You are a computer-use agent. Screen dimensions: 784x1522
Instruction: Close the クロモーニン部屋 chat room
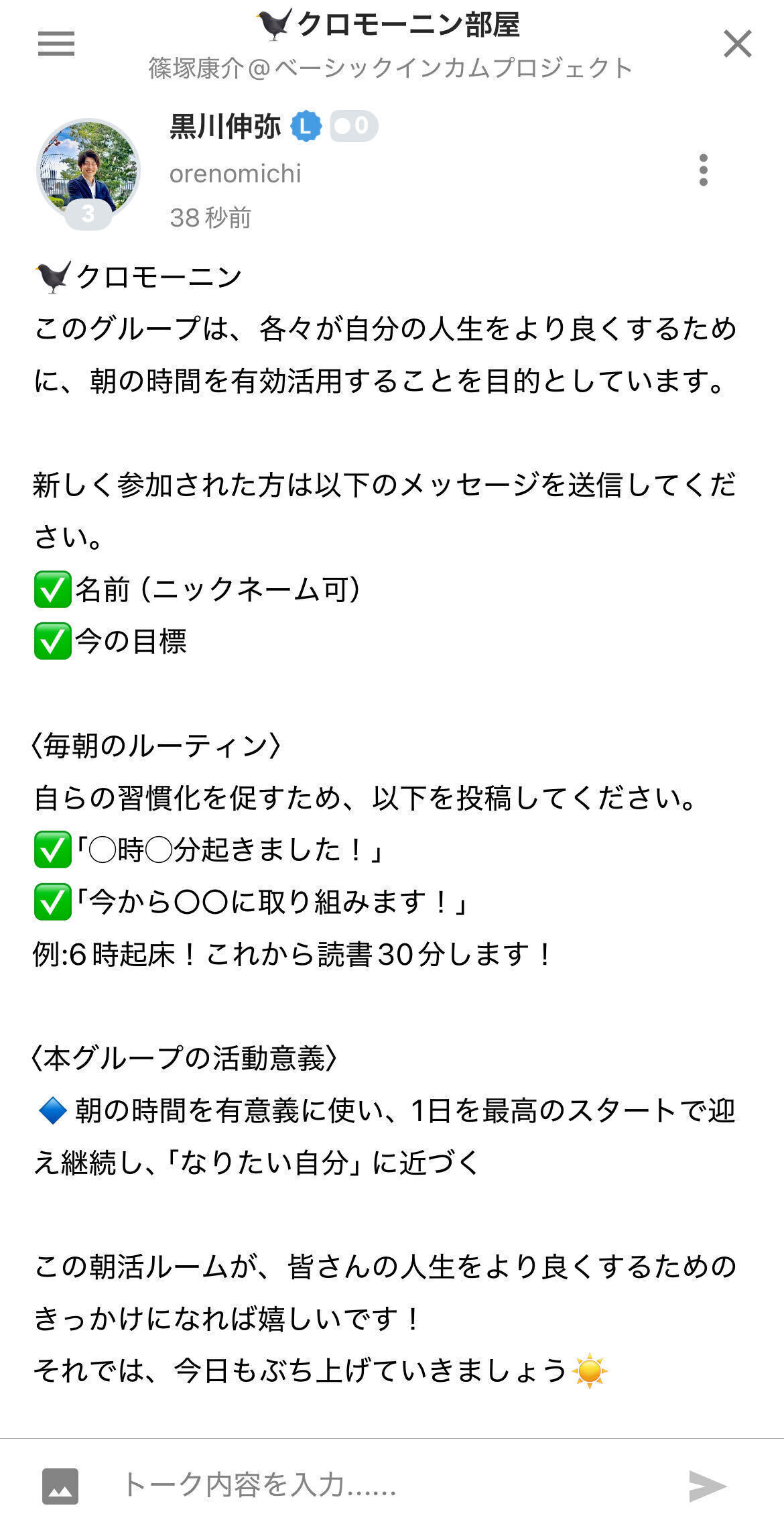click(x=737, y=44)
